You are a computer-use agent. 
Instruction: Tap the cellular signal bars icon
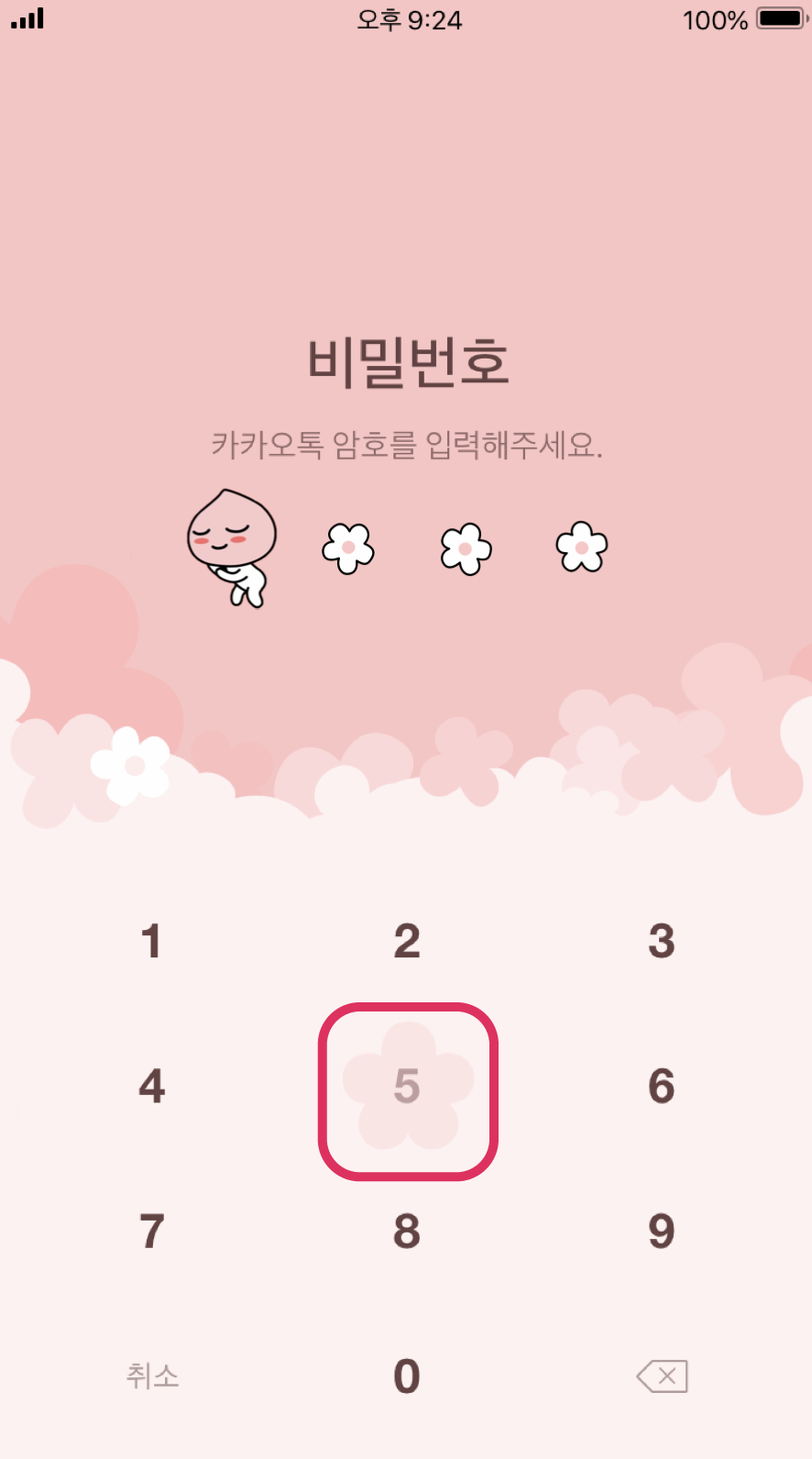[x=25, y=19]
